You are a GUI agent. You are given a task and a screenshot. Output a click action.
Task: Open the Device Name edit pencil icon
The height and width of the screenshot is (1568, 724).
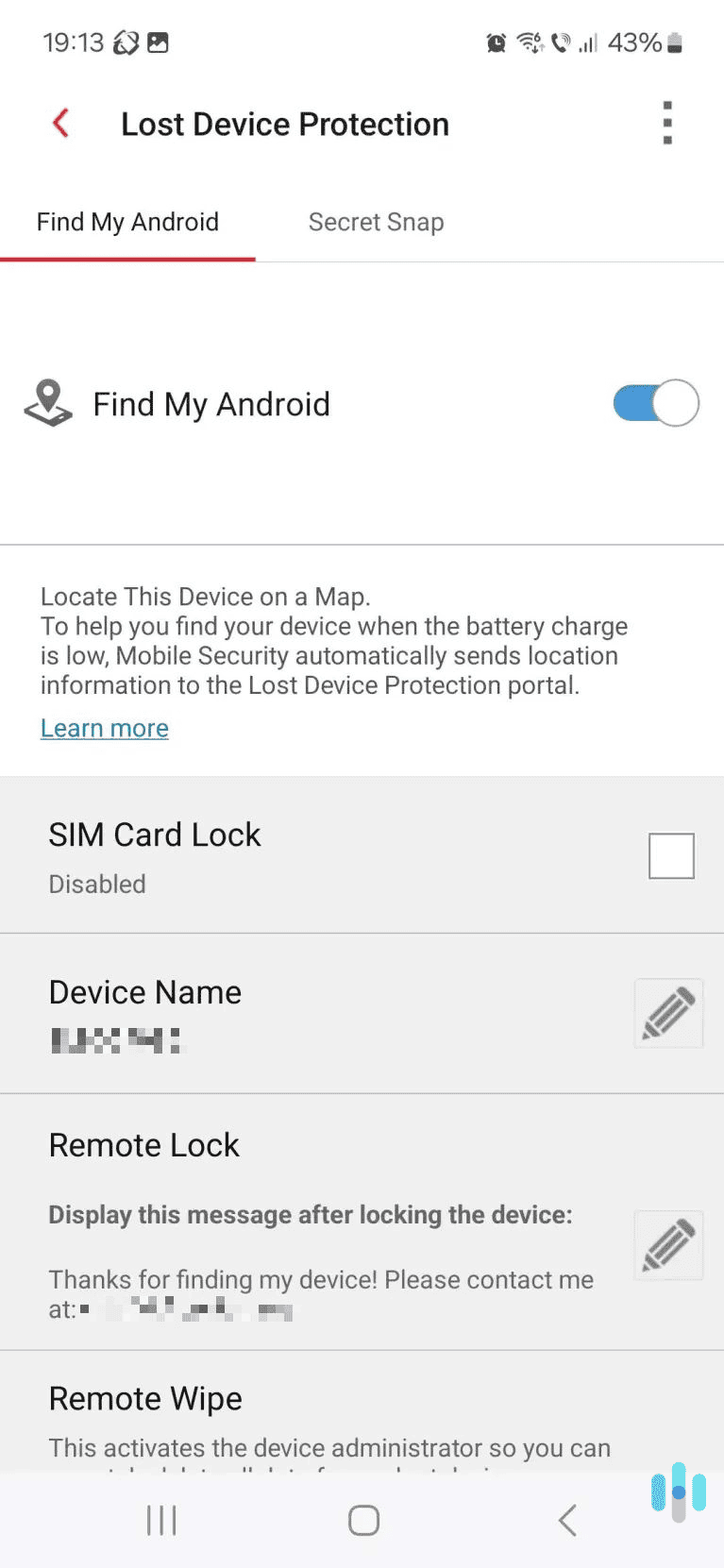[667, 1013]
